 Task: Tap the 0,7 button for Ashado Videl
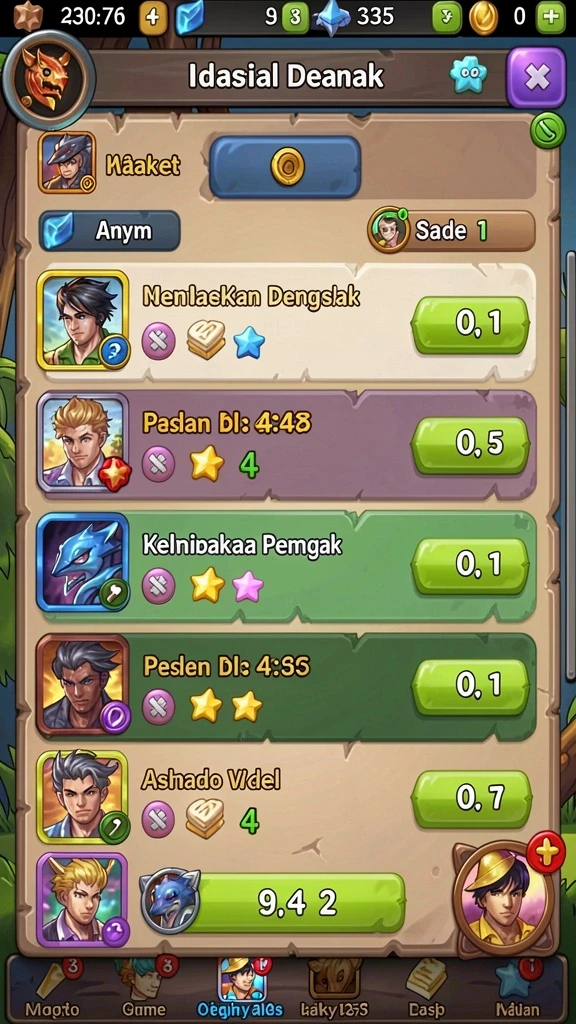click(x=472, y=799)
